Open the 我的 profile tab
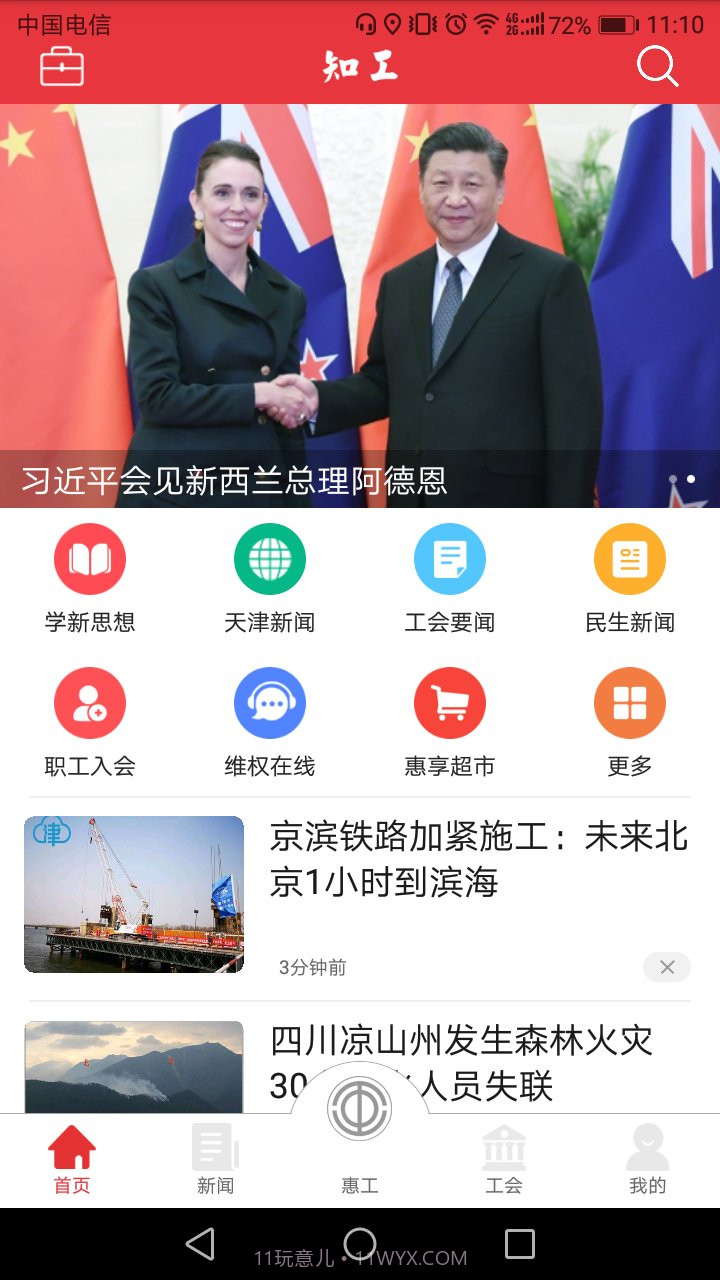 [648, 1160]
